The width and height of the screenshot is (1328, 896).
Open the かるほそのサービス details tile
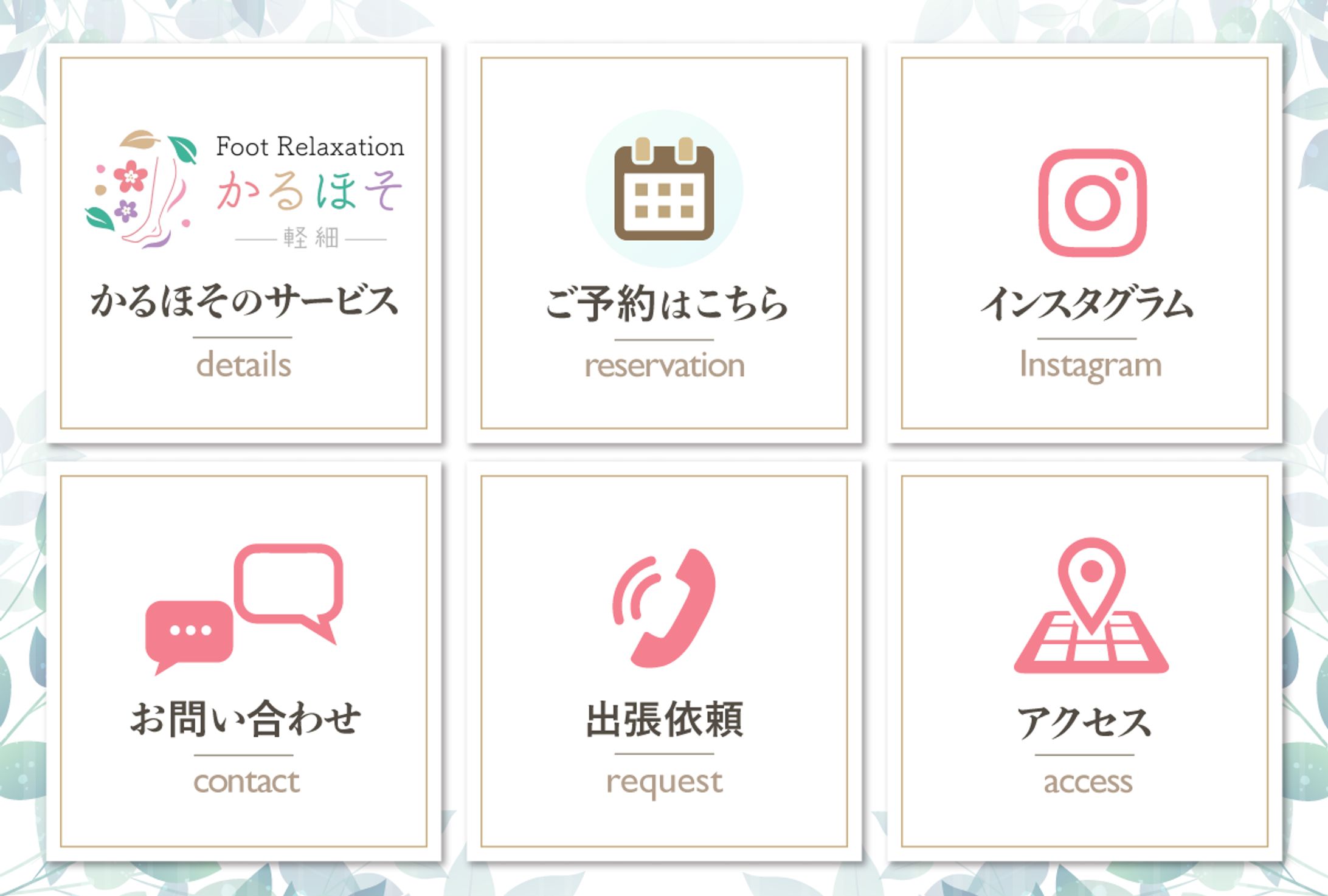pos(244,243)
